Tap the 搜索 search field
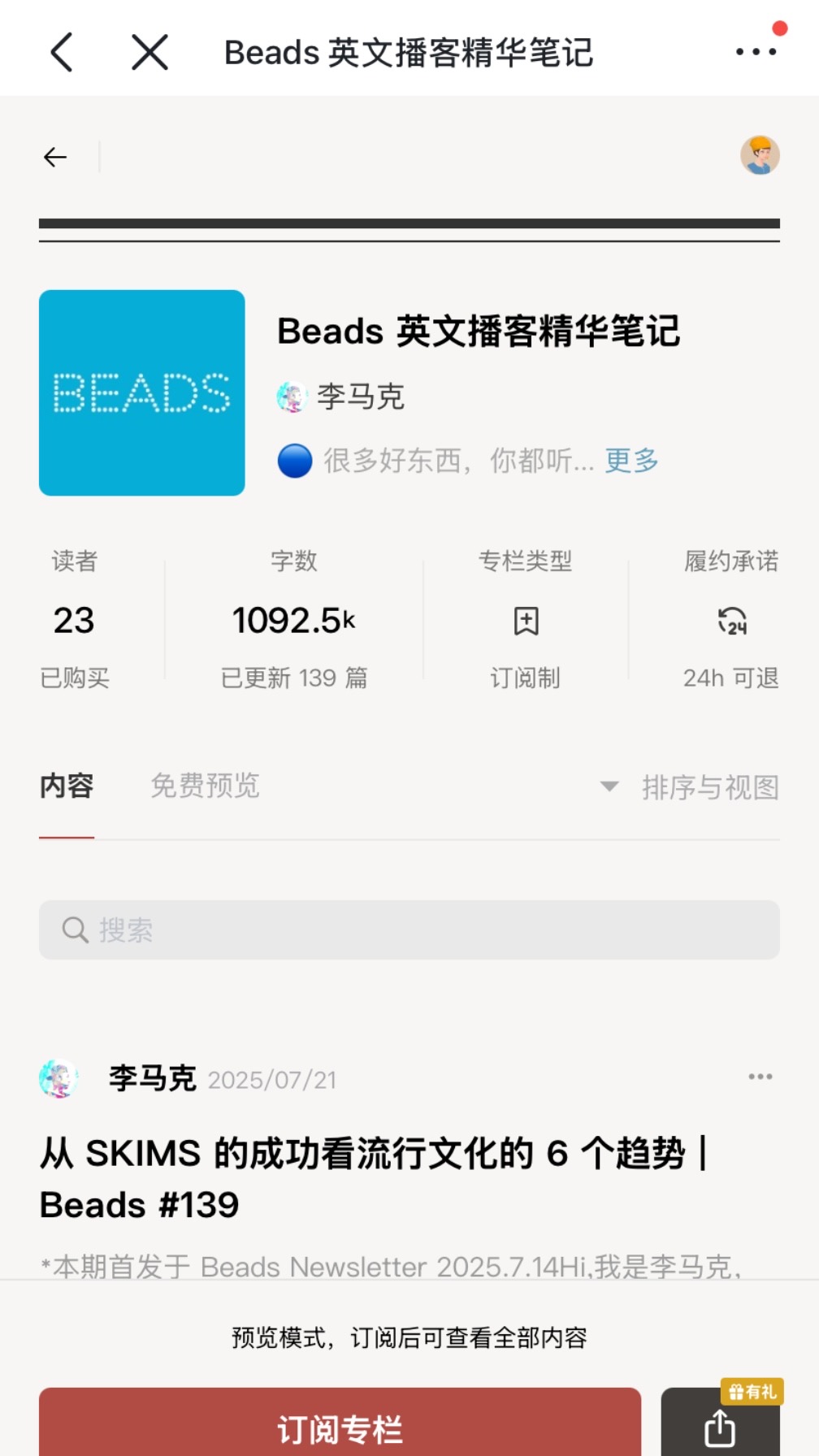The height and width of the screenshot is (1456, 819). click(x=409, y=929)
